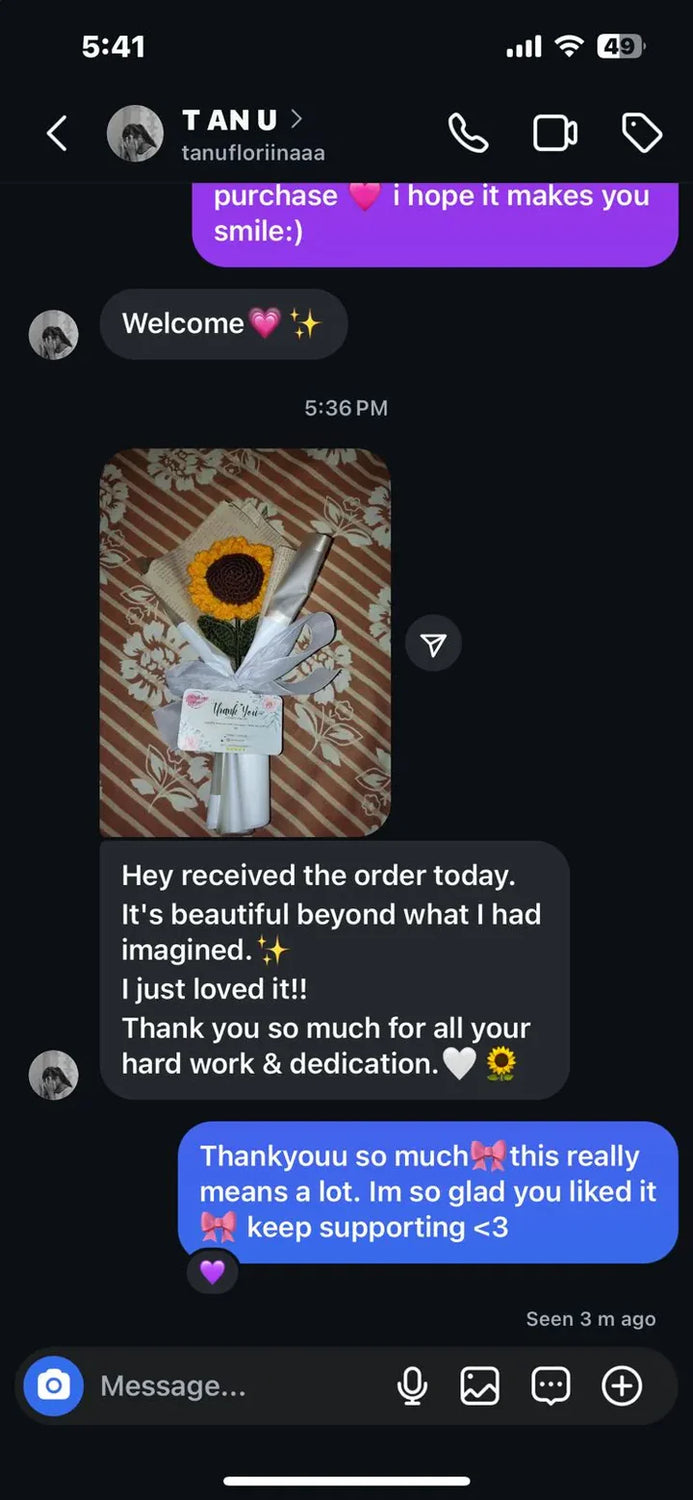This screenshot has width=693, height=1500.
Task: Open TANU's profile from the header
Action: pyautogui.click(x=240, y=133)
